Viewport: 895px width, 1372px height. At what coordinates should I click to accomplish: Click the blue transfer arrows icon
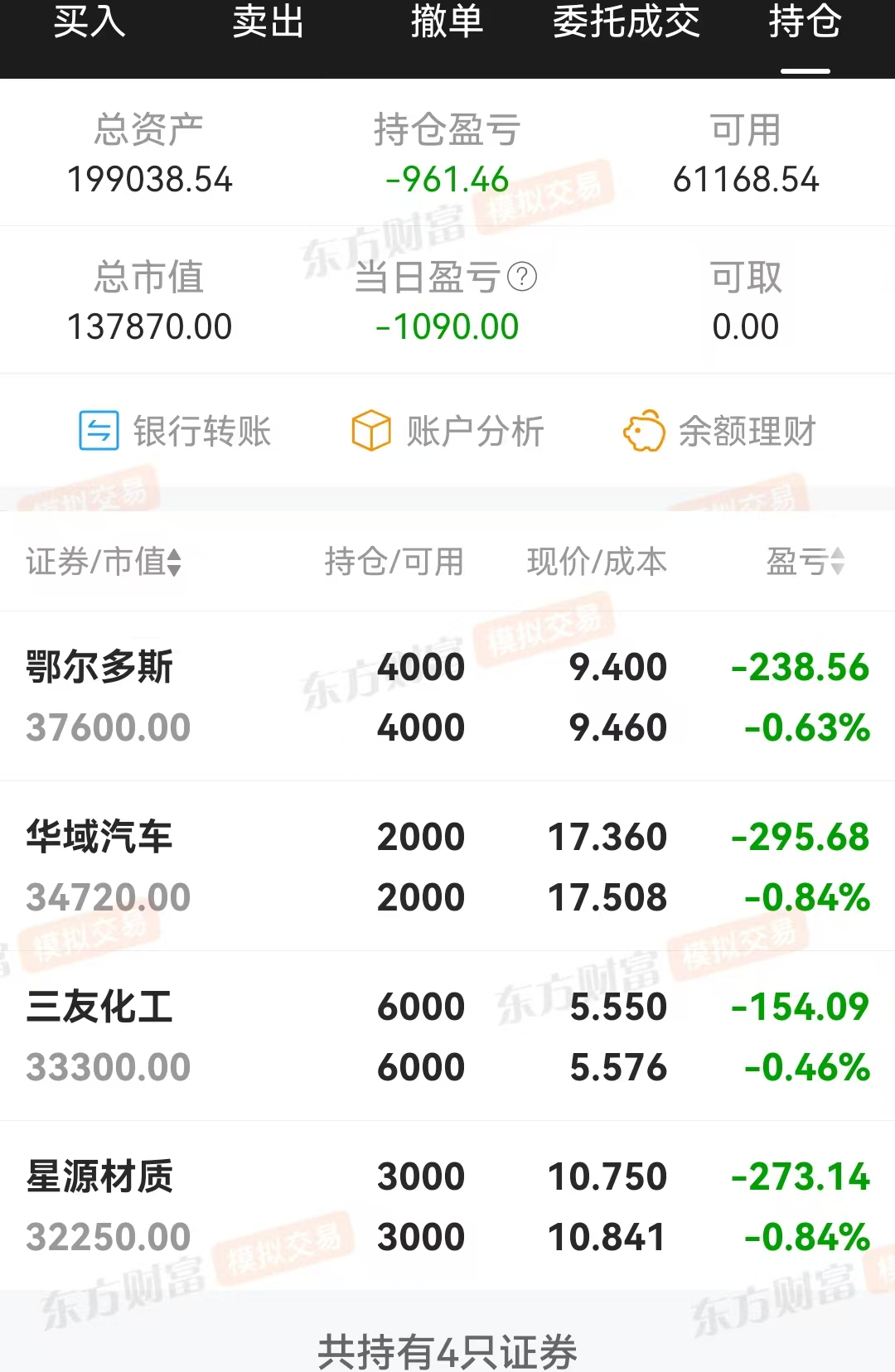coord(99,431)
